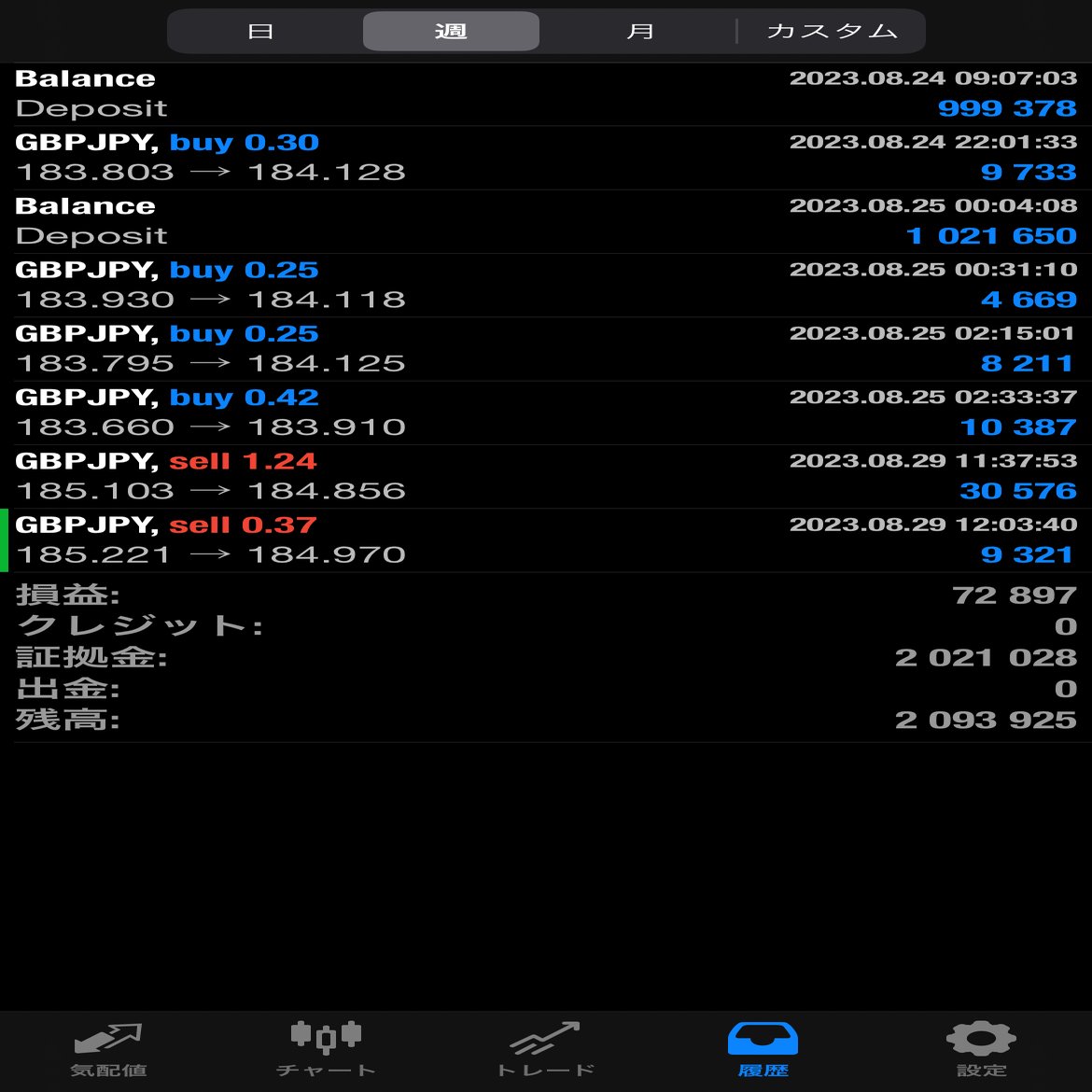Choose the カスタム custom period

[832, 32]
